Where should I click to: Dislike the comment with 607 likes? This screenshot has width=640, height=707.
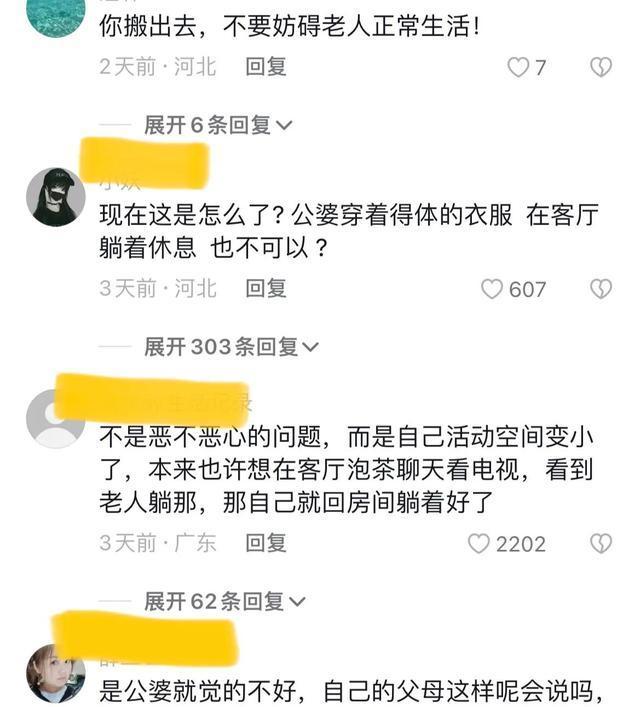point(600,289)
